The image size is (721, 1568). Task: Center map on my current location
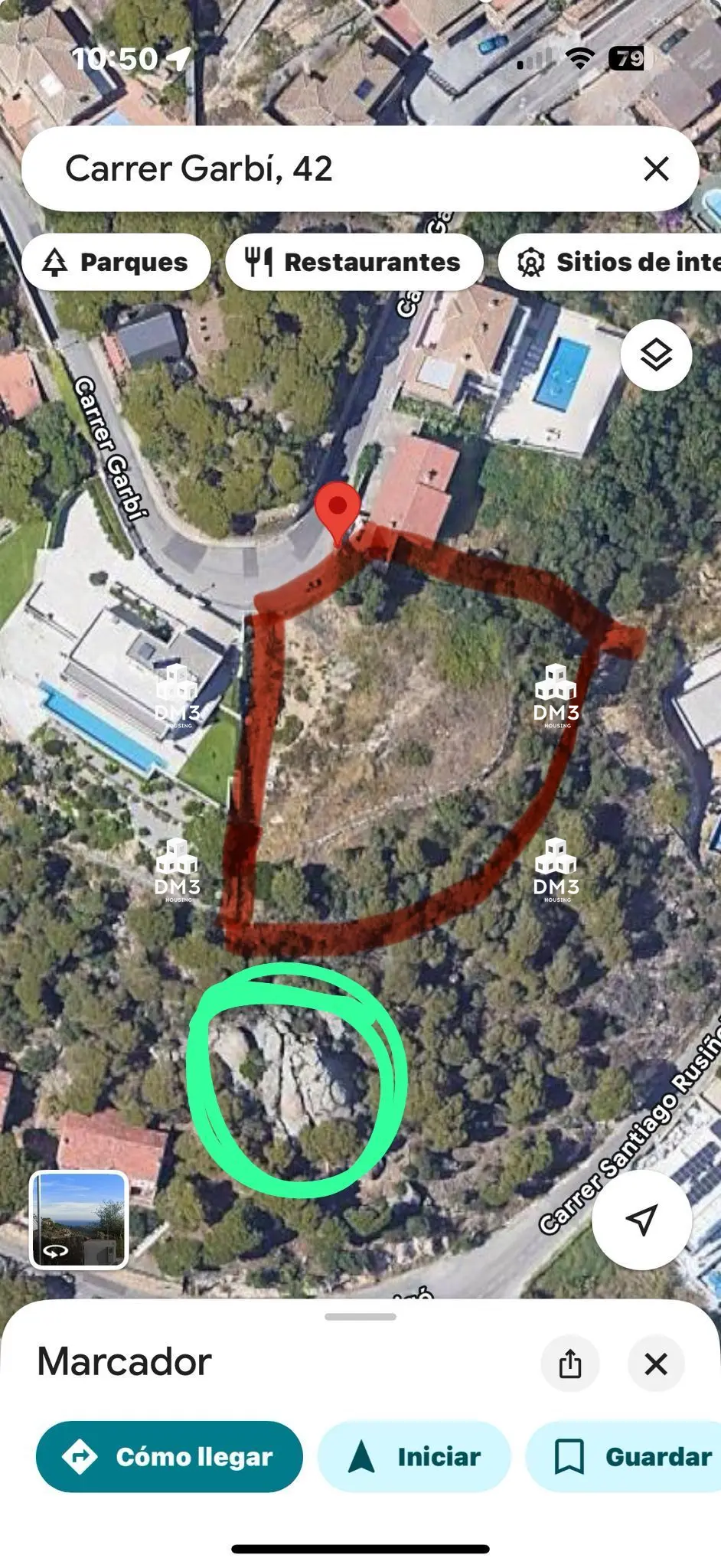pyautogui.click(x=641, y=1220)
